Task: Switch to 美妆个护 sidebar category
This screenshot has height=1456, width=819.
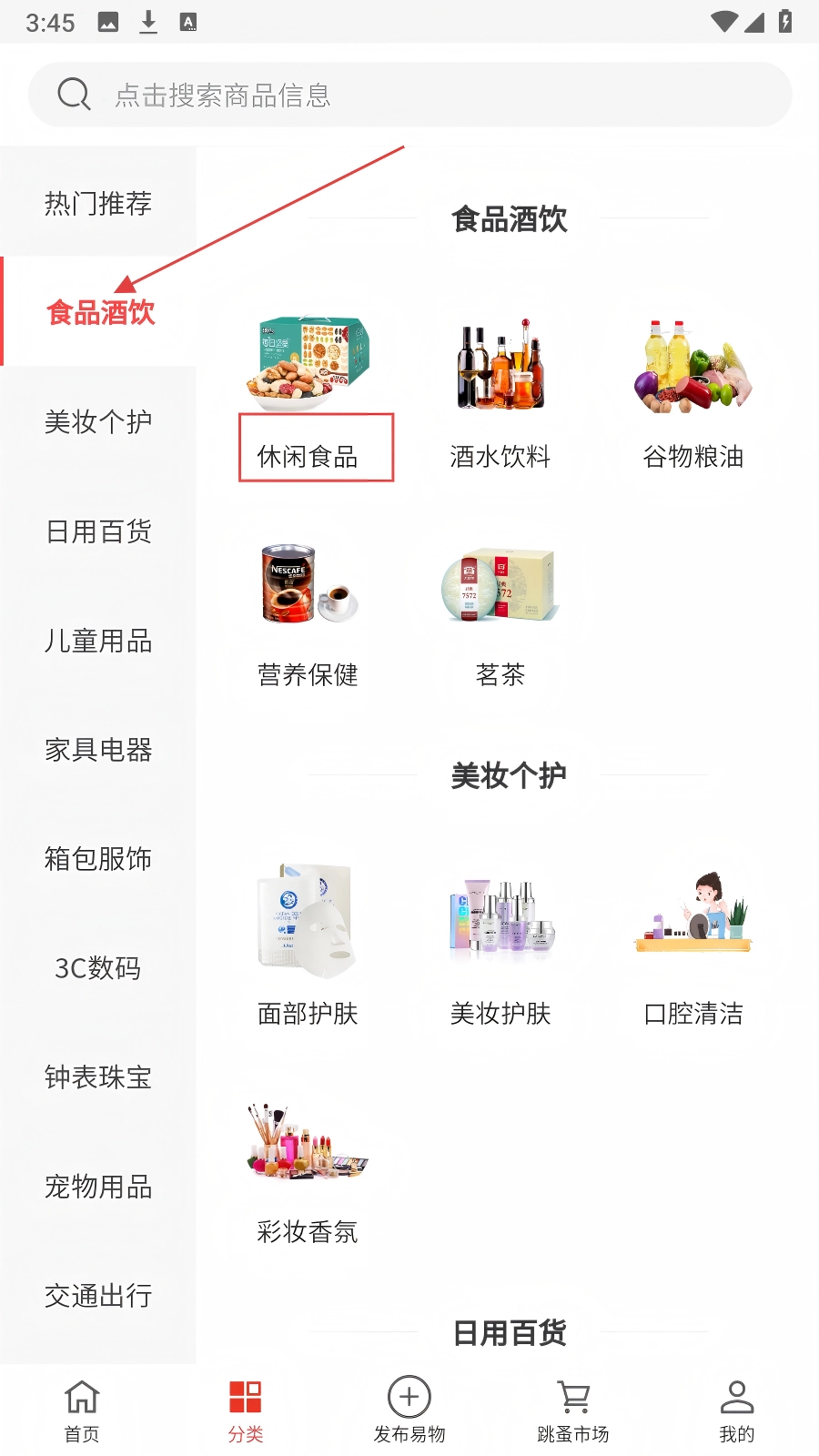Action: tap(98, 421)
